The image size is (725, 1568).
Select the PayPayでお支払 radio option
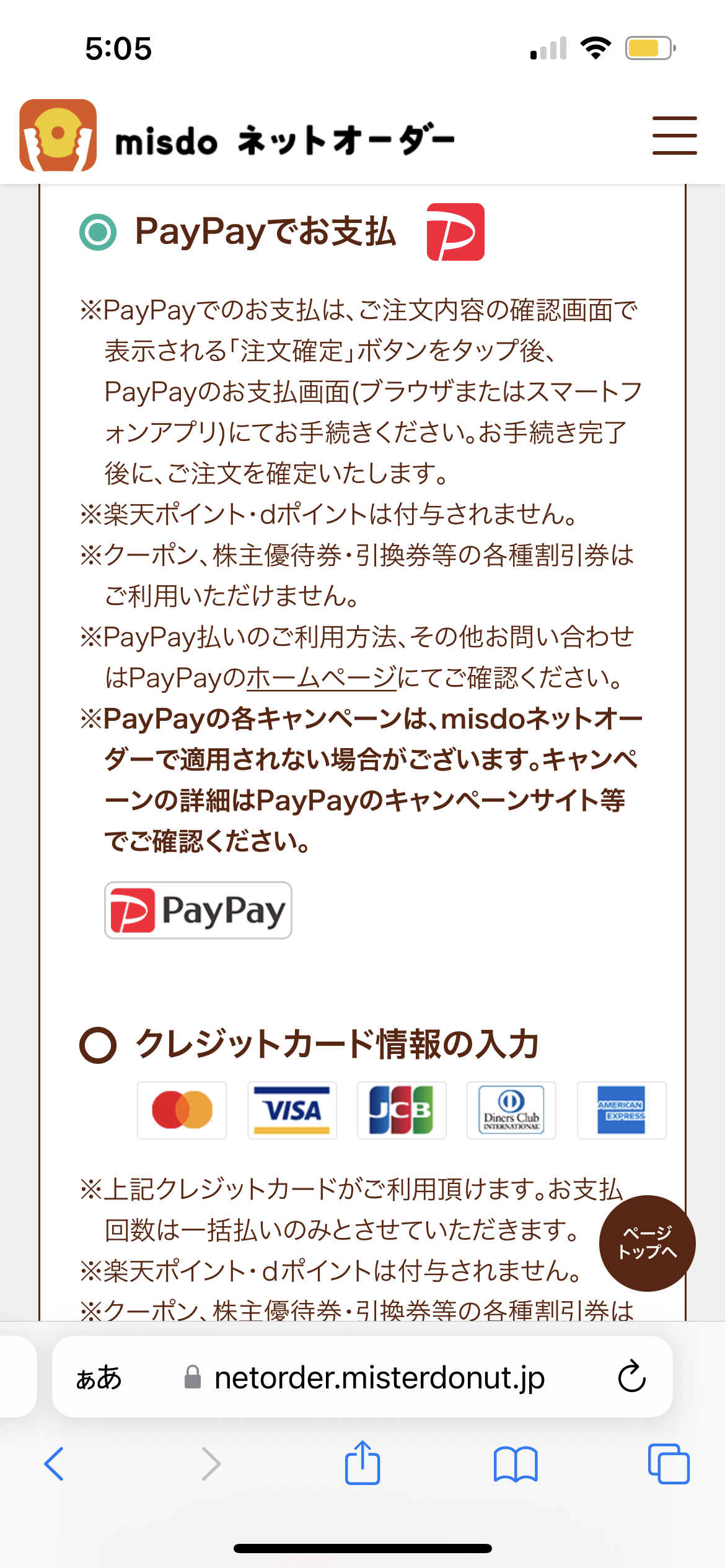click(98, 232)
